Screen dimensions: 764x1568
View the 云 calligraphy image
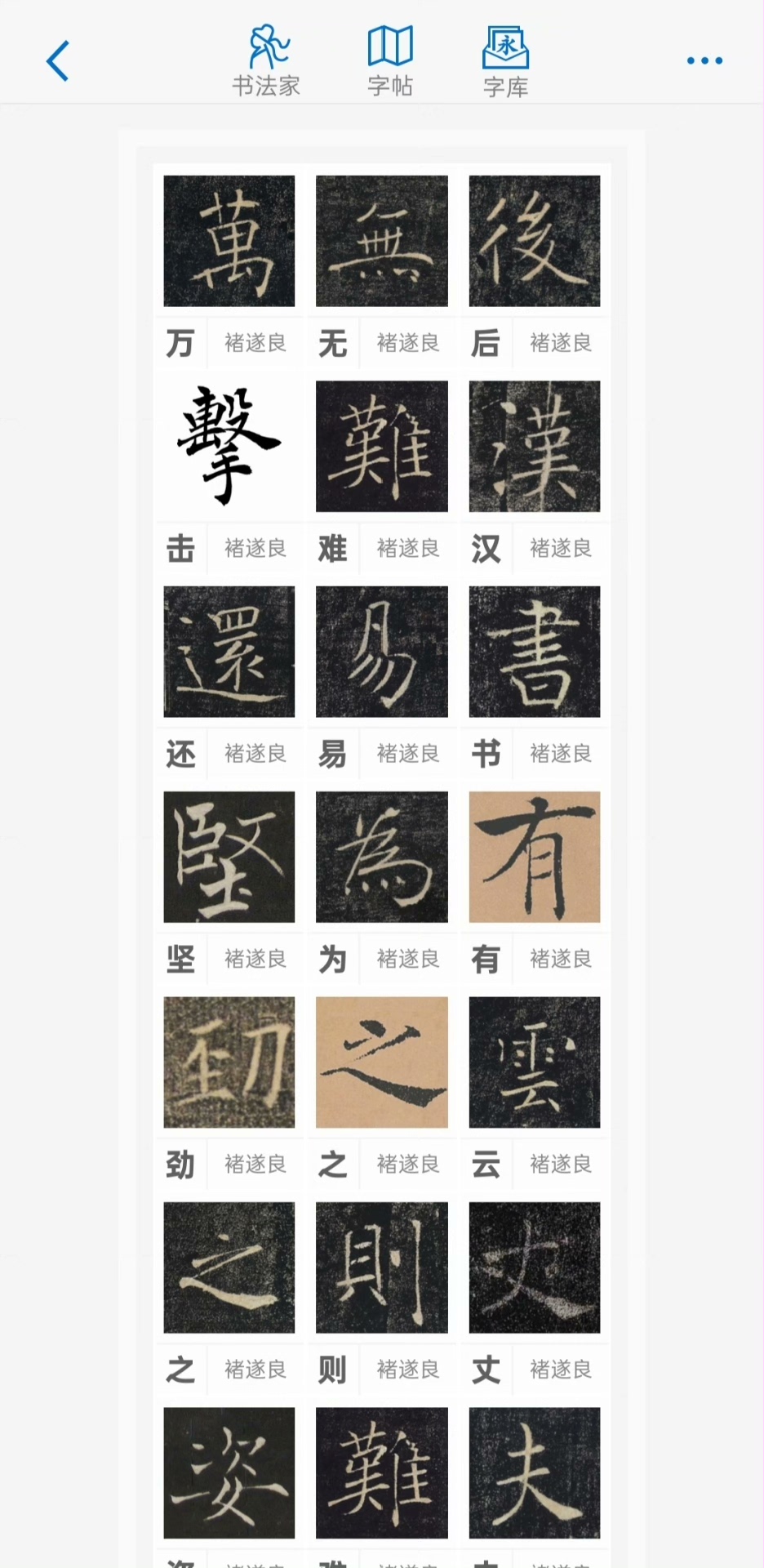tap(535, 1062)
